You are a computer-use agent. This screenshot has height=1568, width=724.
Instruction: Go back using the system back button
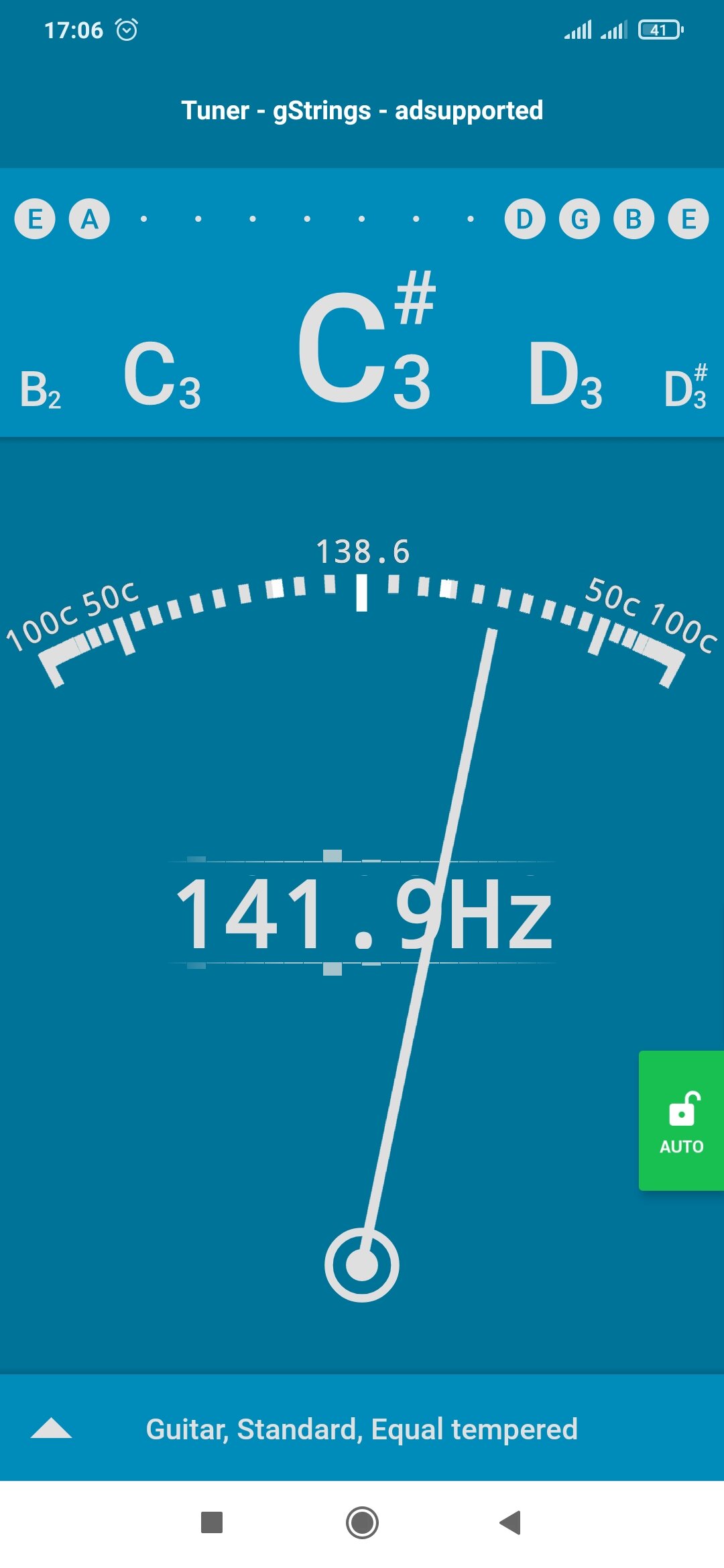click(x=511, y=1522)
